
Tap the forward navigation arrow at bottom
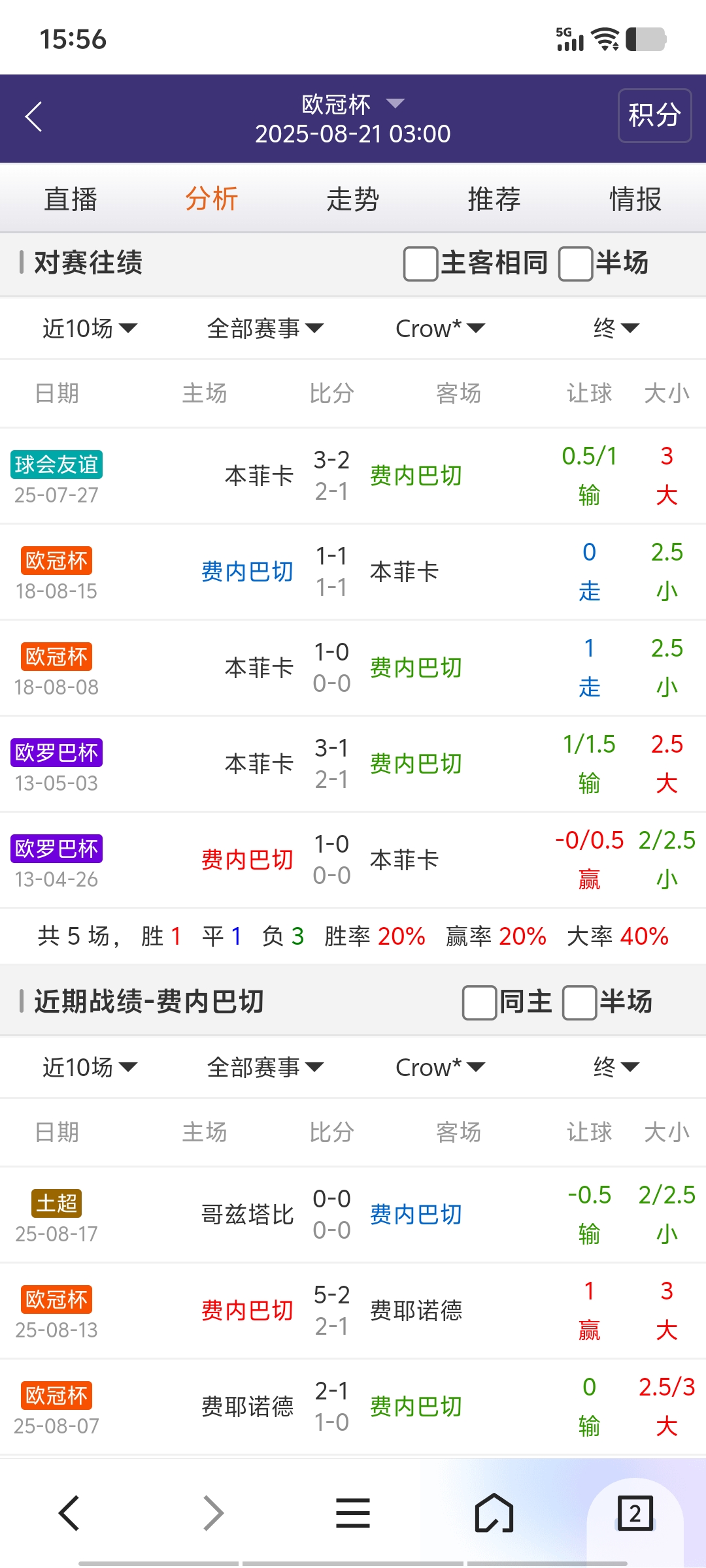pos(212,1514)
